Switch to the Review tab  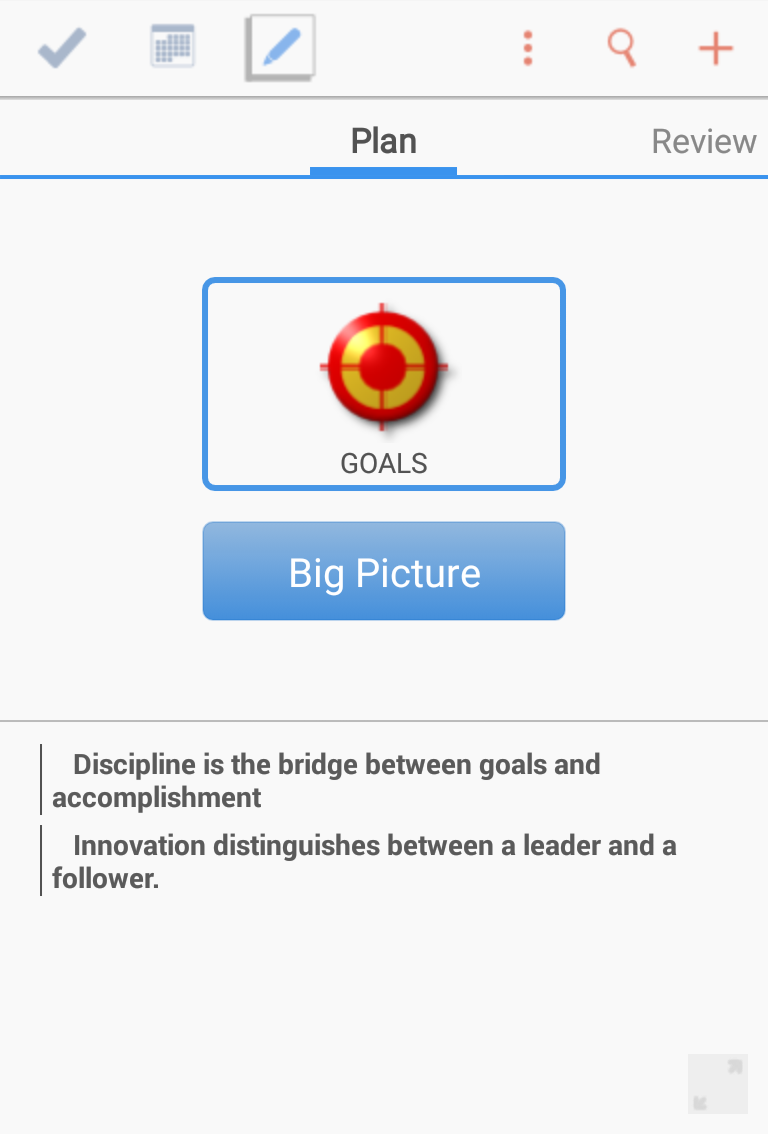click(x=703, y=142)
